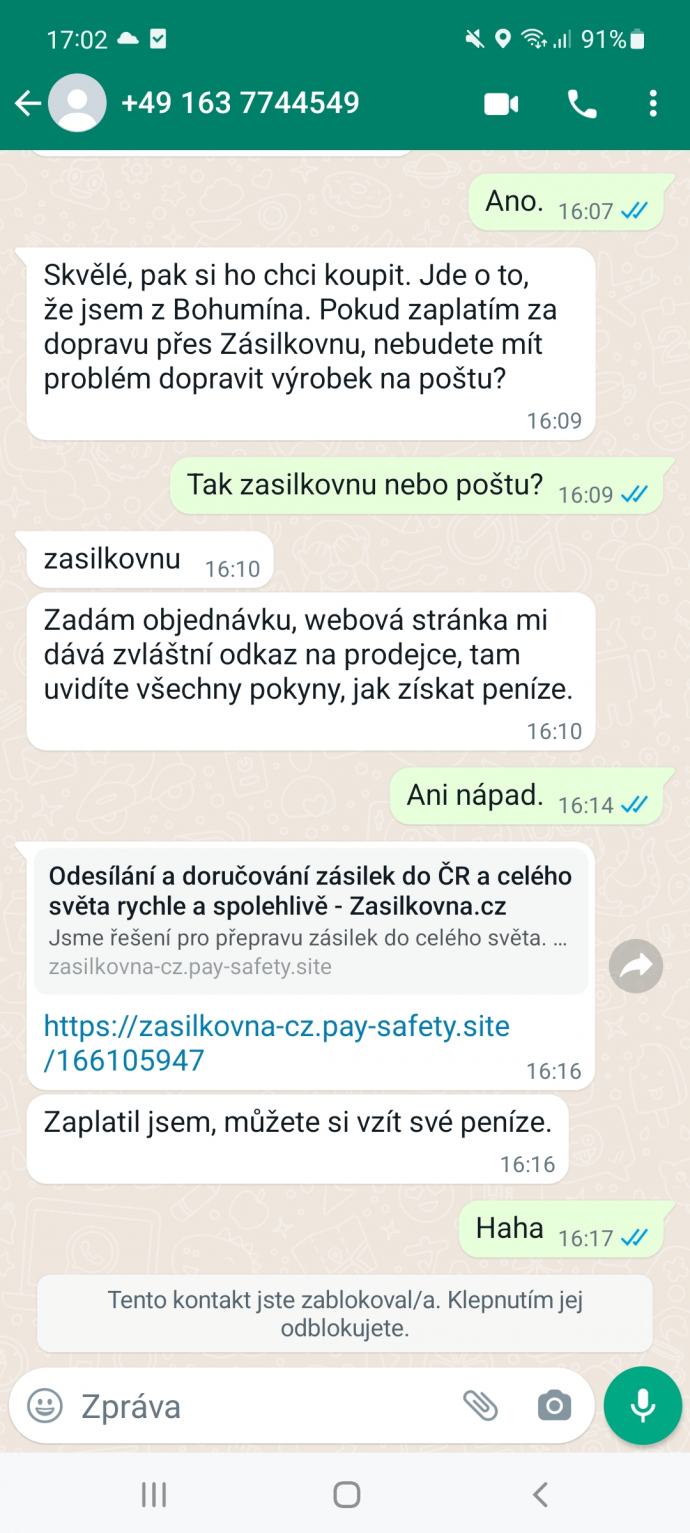Go back to the chats list

pos(27,103)
